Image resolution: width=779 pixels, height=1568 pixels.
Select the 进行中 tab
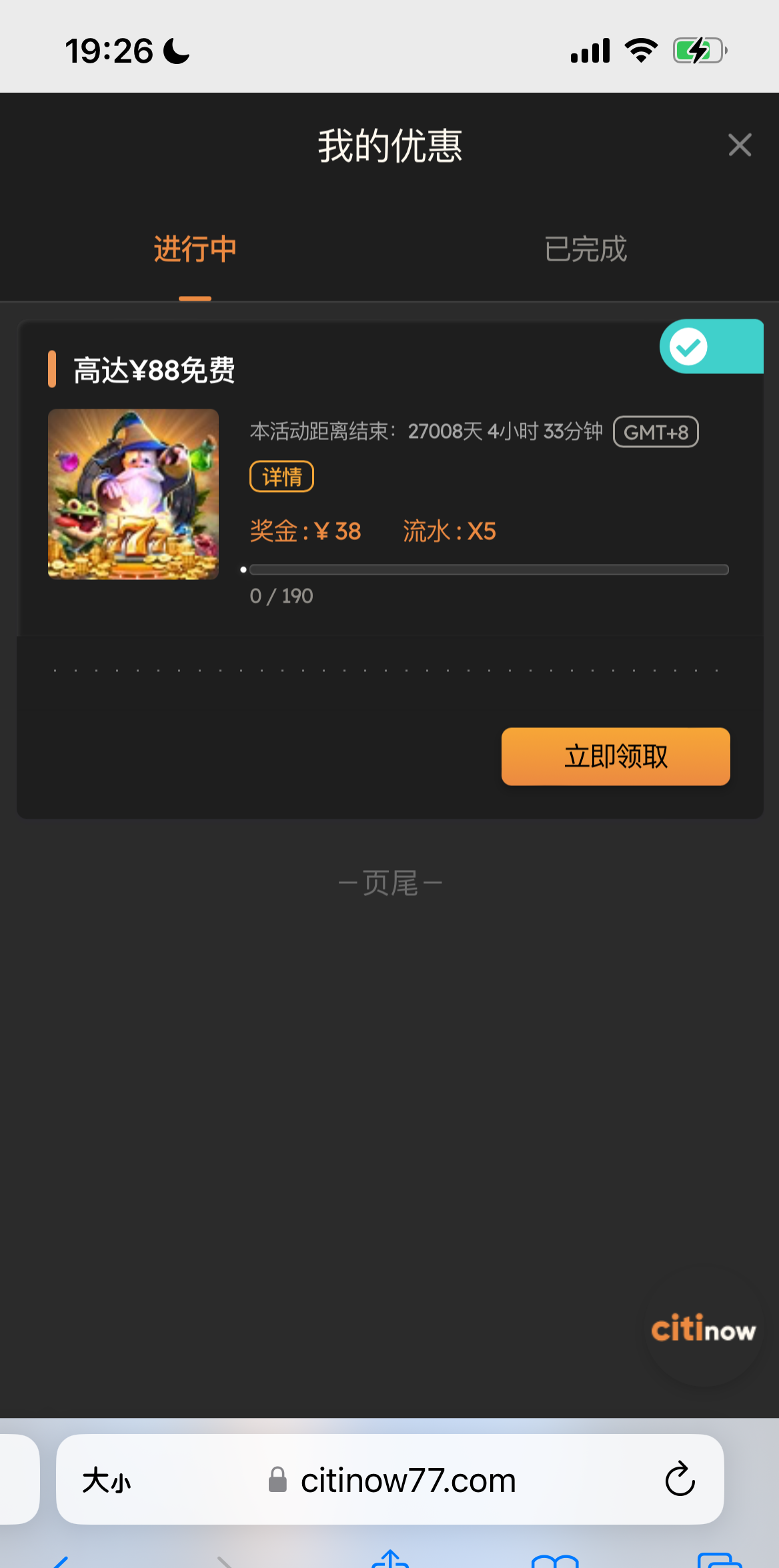click(x=195, y=249)
